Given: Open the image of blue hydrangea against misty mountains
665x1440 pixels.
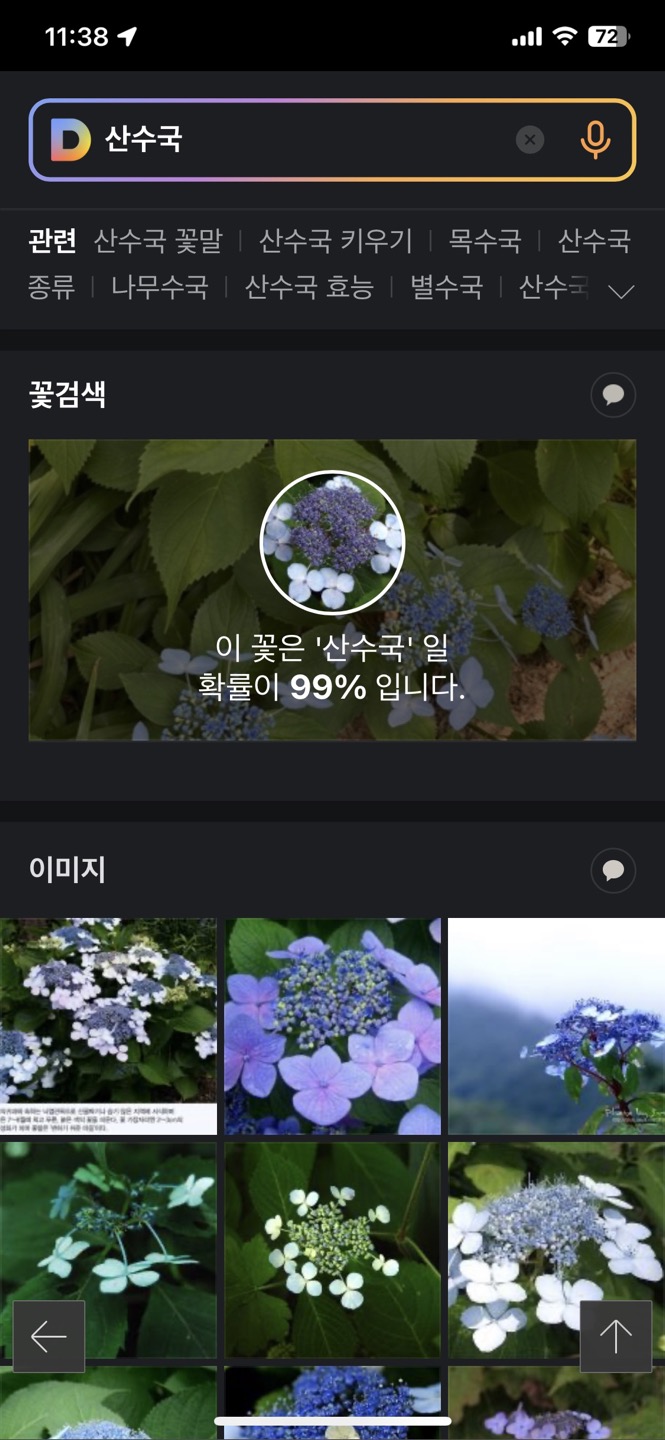Looking at the screenshot, I should 556,1026.
